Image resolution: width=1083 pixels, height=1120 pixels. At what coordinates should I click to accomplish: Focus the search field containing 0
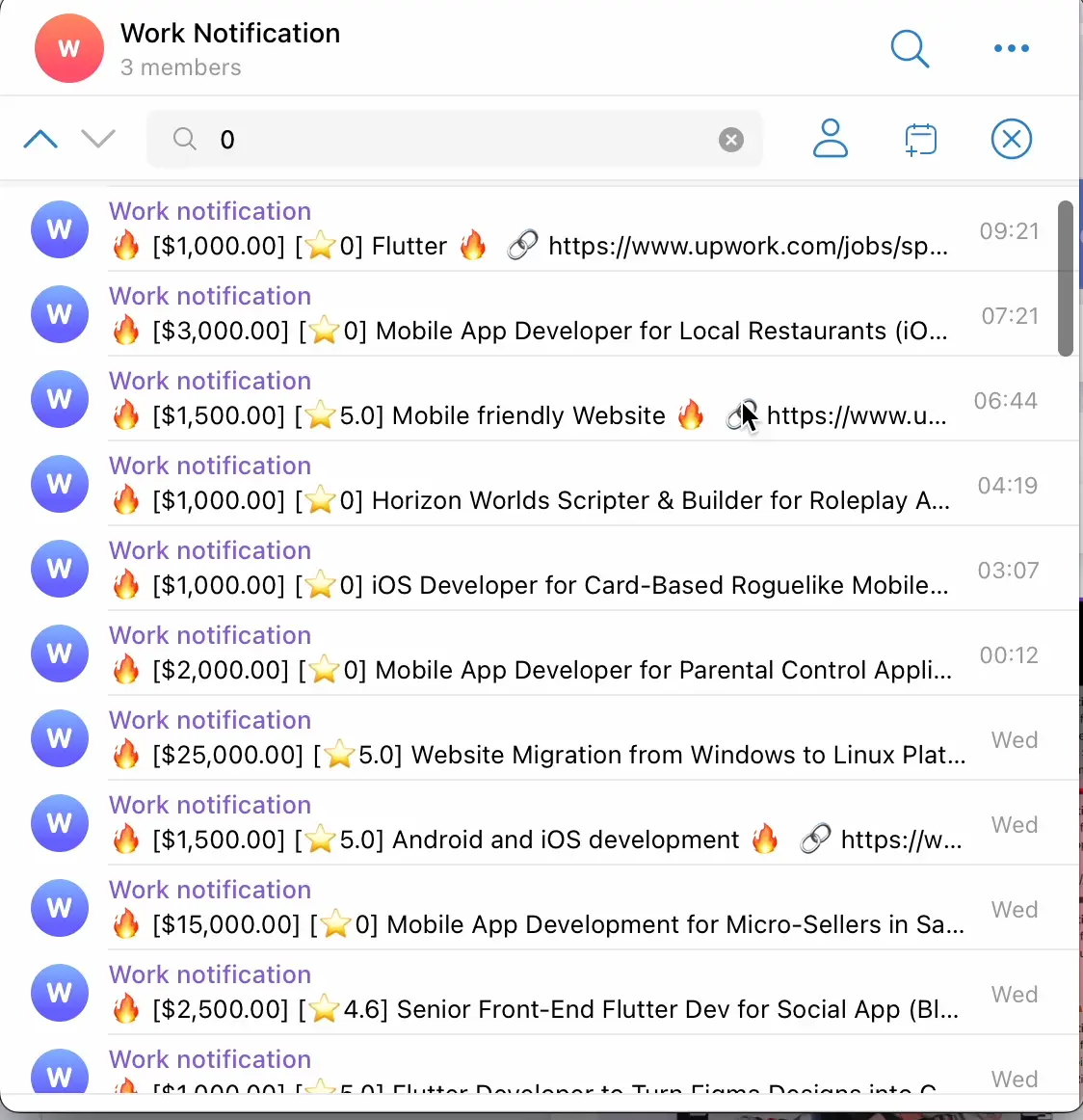pyautogui.click(x=462, y=140)
